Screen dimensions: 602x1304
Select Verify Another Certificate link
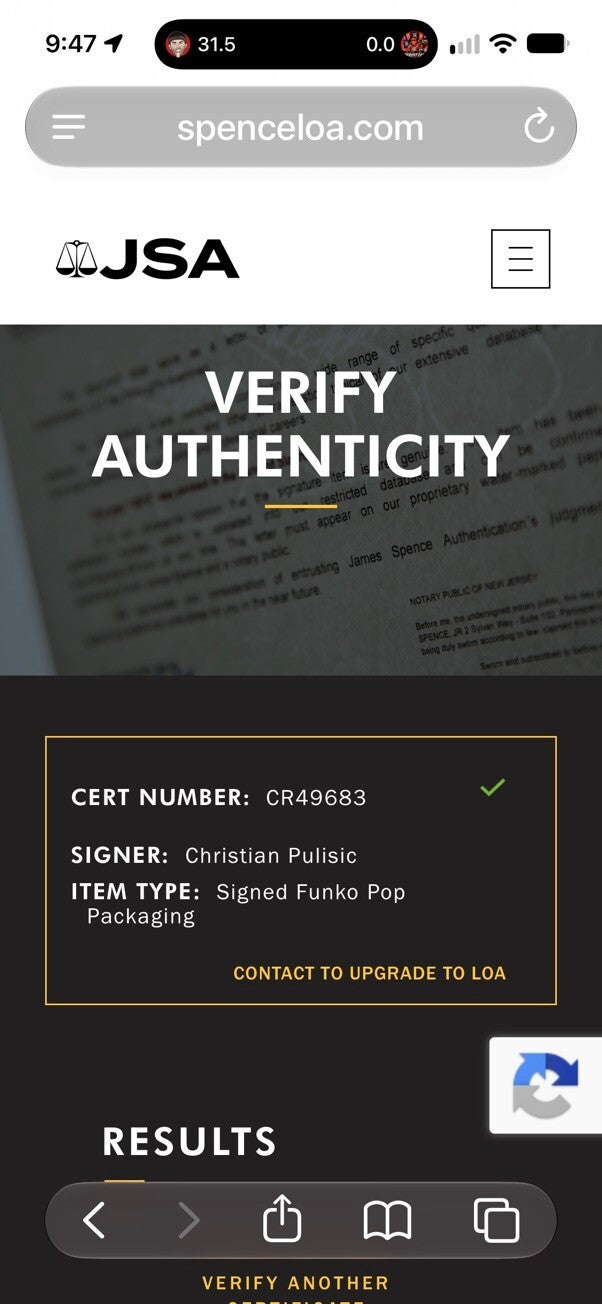295,1290
